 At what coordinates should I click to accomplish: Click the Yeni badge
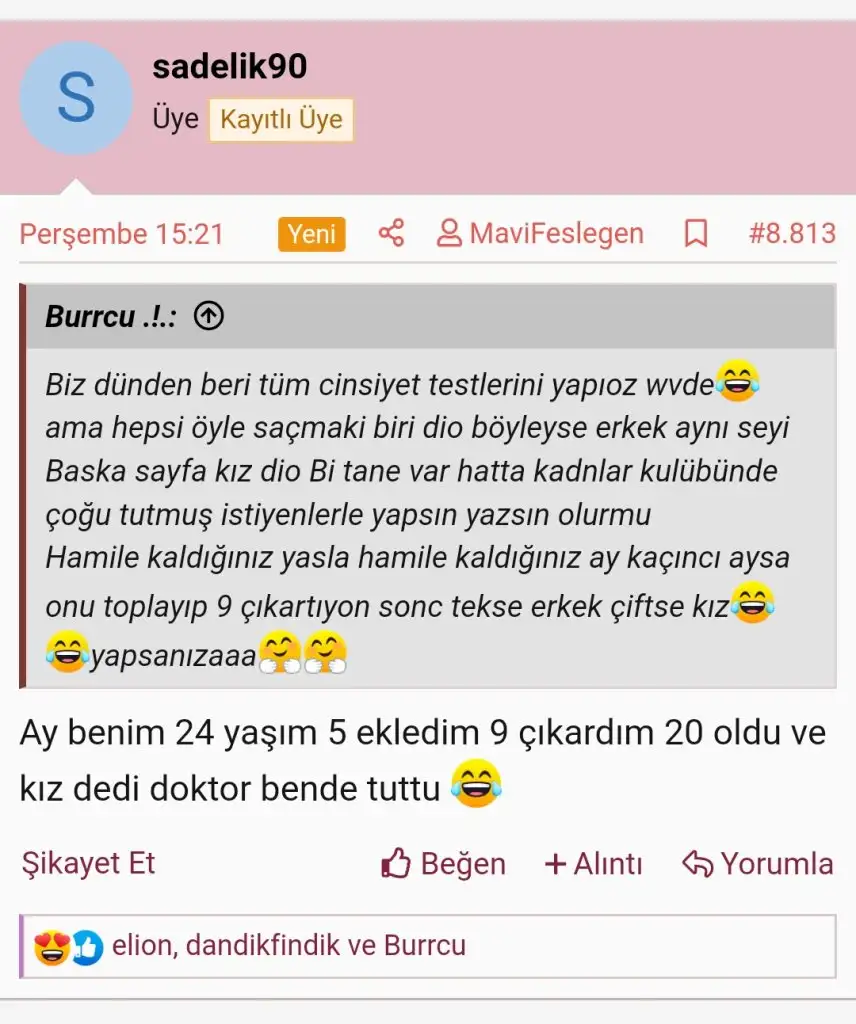311,233
